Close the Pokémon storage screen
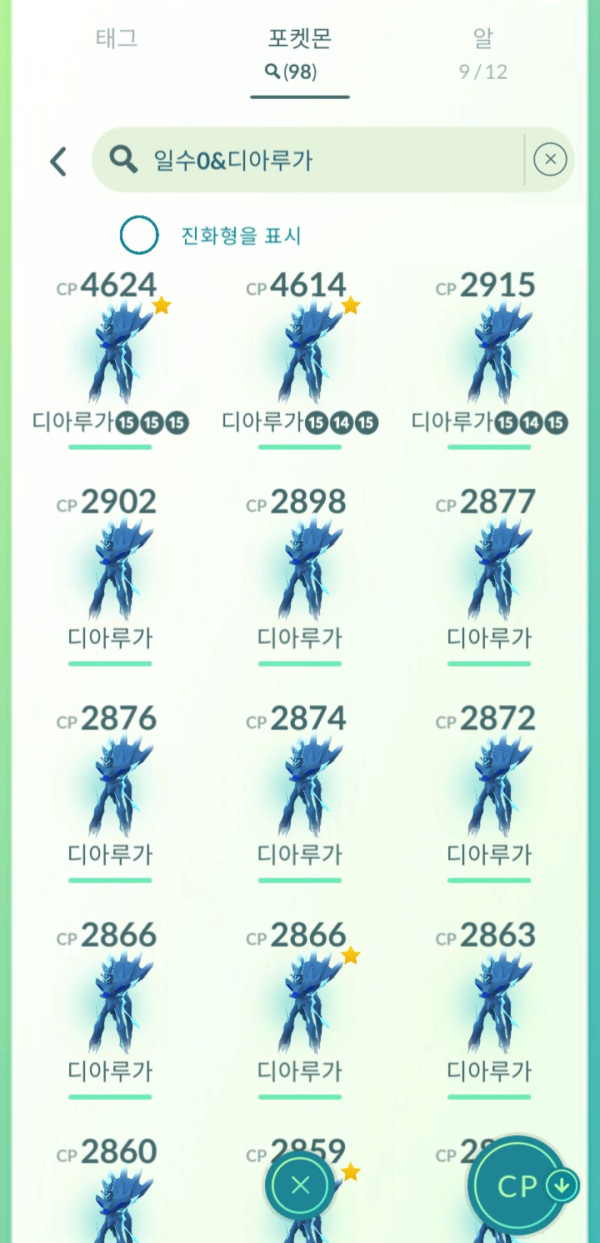The image size is (600, 1243). click(x=300, y=1187)
